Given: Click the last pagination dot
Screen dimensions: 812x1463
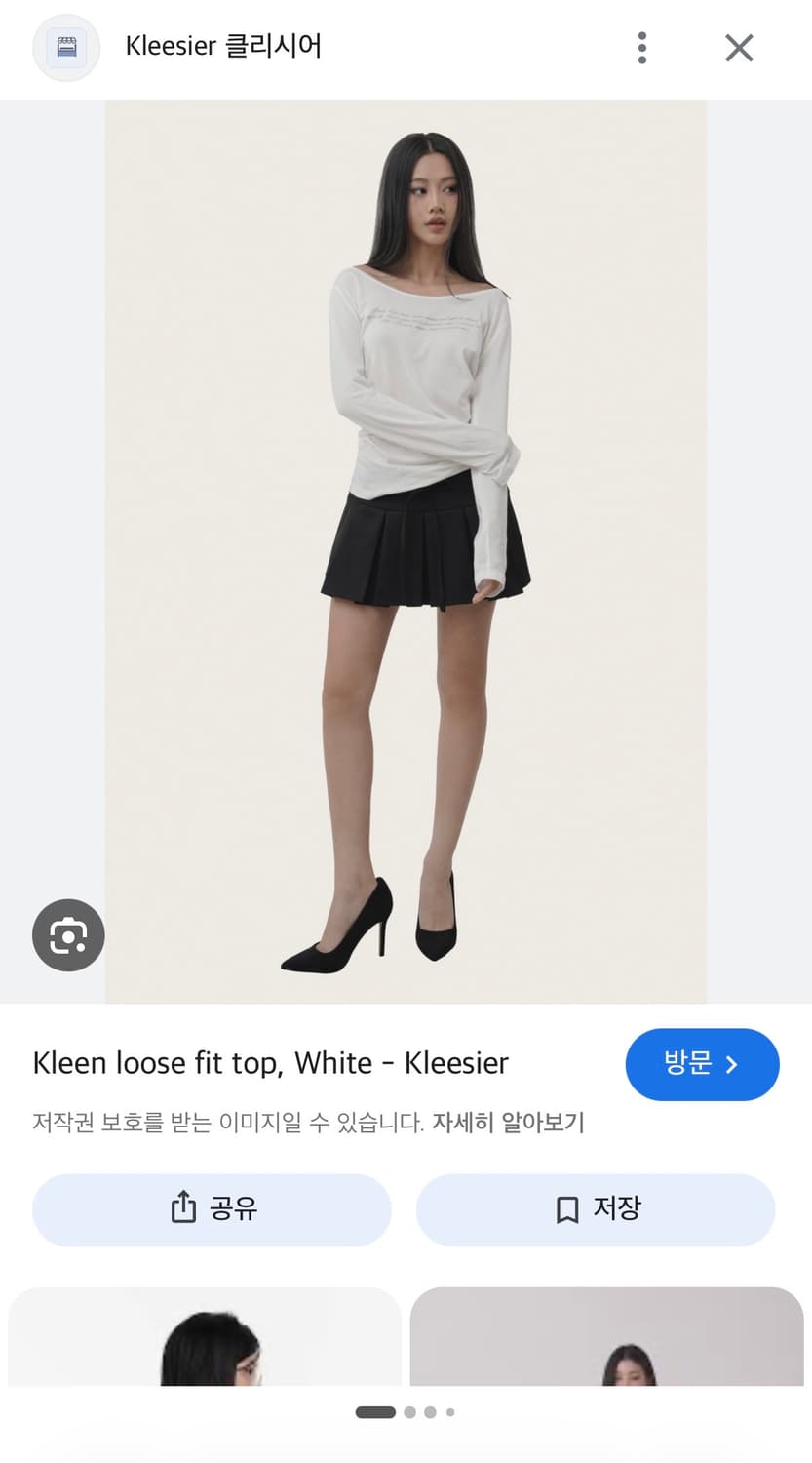Looking at the screenshot, I should (450, 1411).
